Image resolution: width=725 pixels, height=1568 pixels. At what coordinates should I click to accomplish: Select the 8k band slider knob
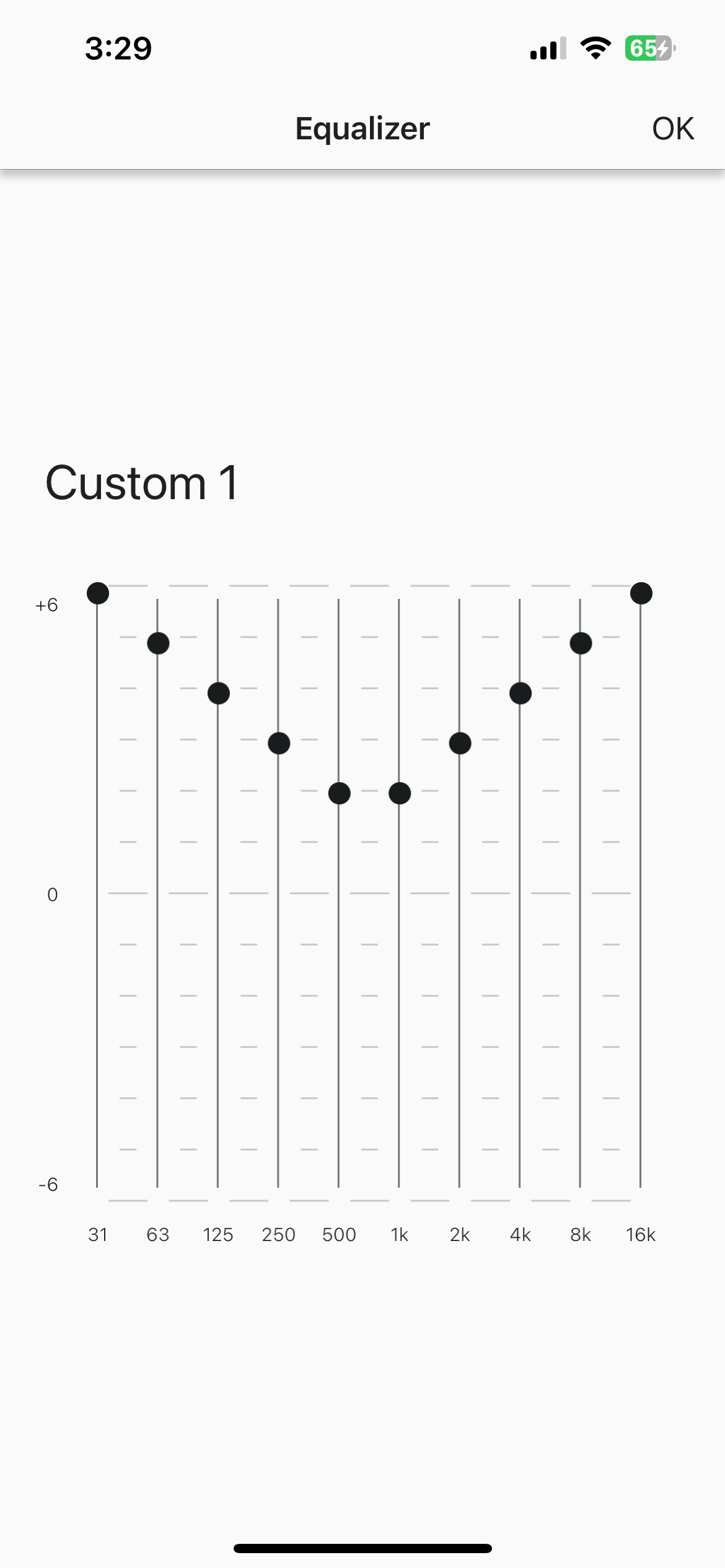click(581, 643)
